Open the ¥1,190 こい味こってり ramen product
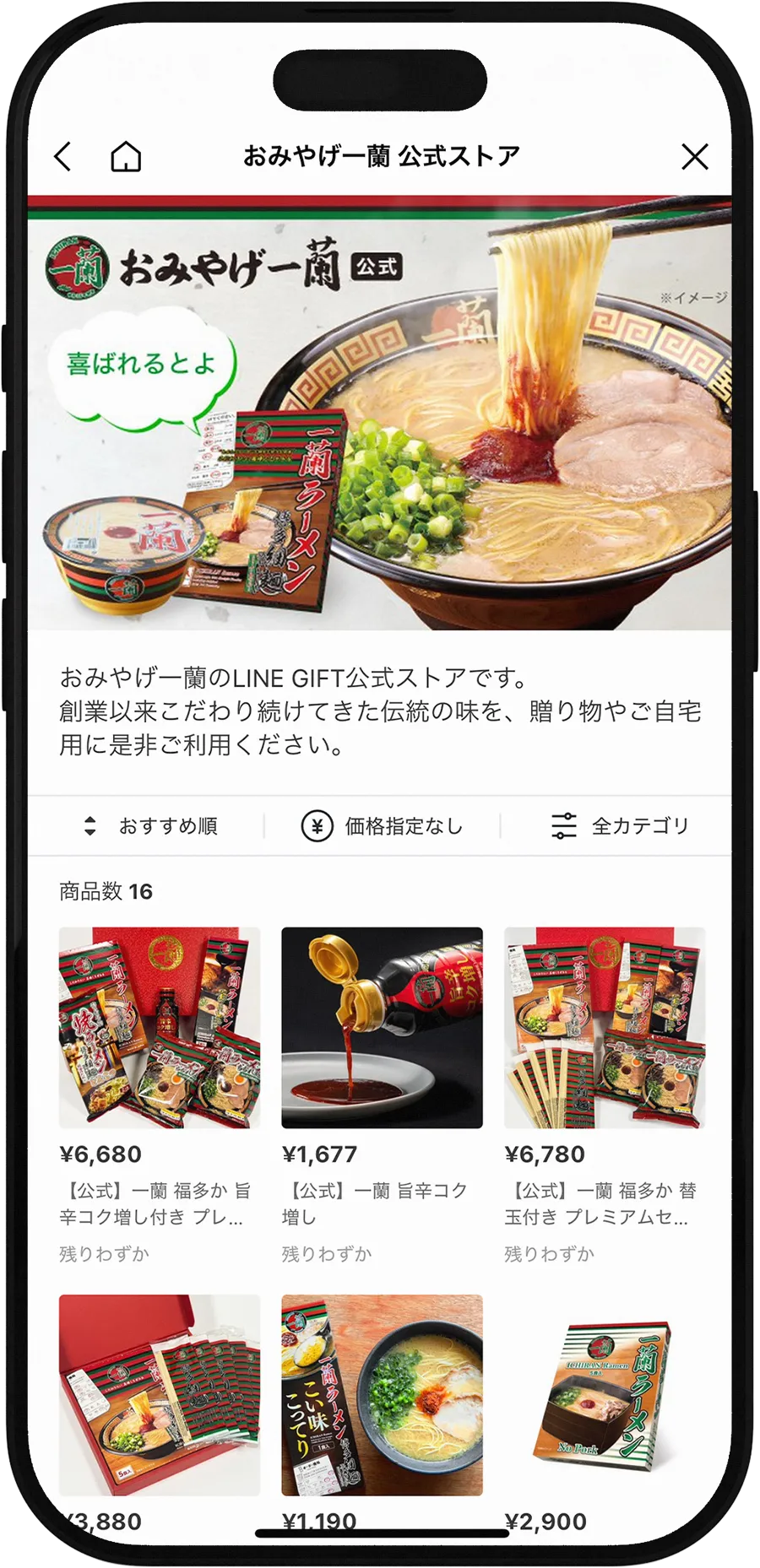The width and height of the screenshot is (760, 1568). pyautogui.click(x=382, y=1394)
